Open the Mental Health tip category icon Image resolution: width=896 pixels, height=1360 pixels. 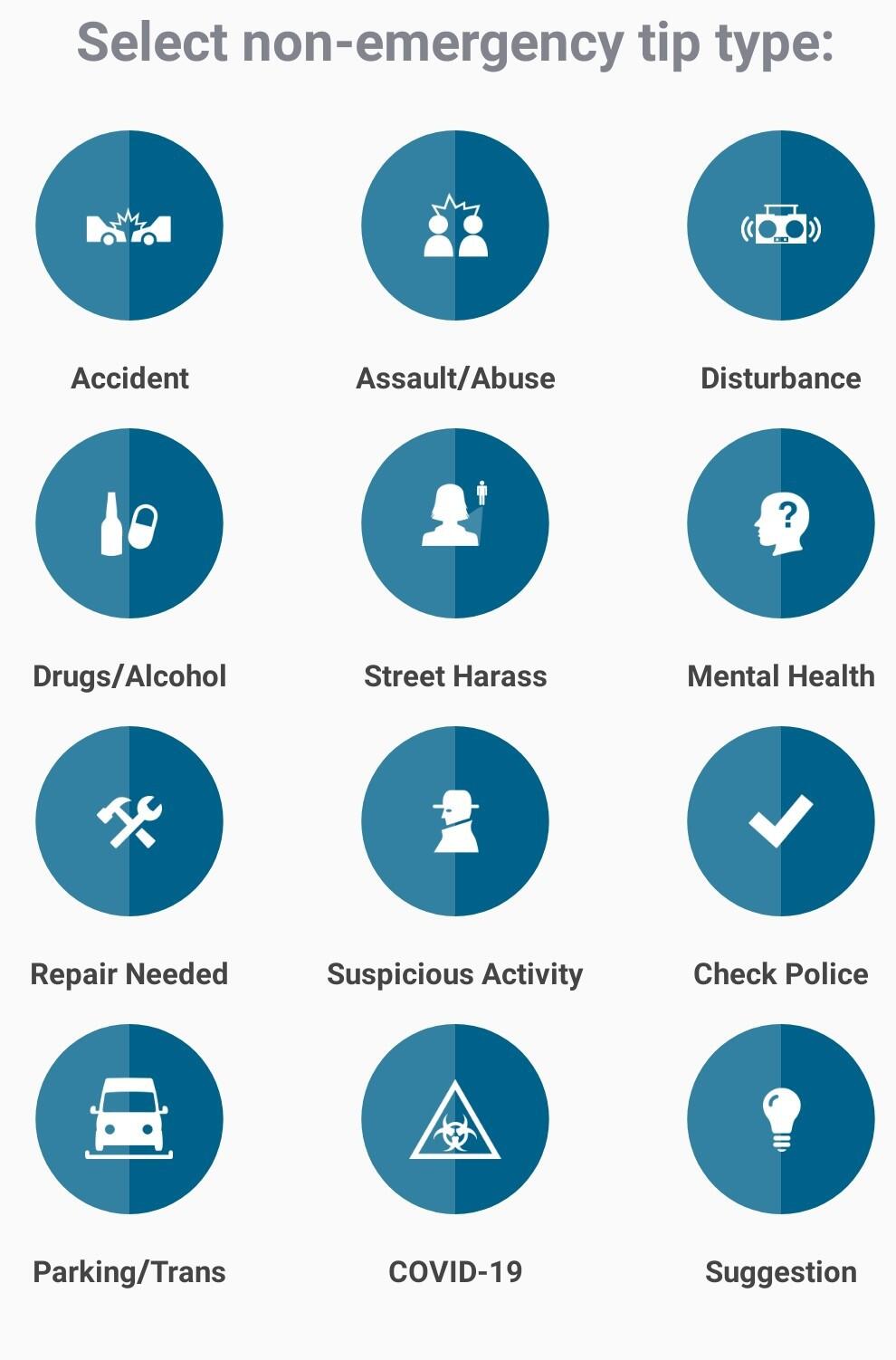[778, 524]
